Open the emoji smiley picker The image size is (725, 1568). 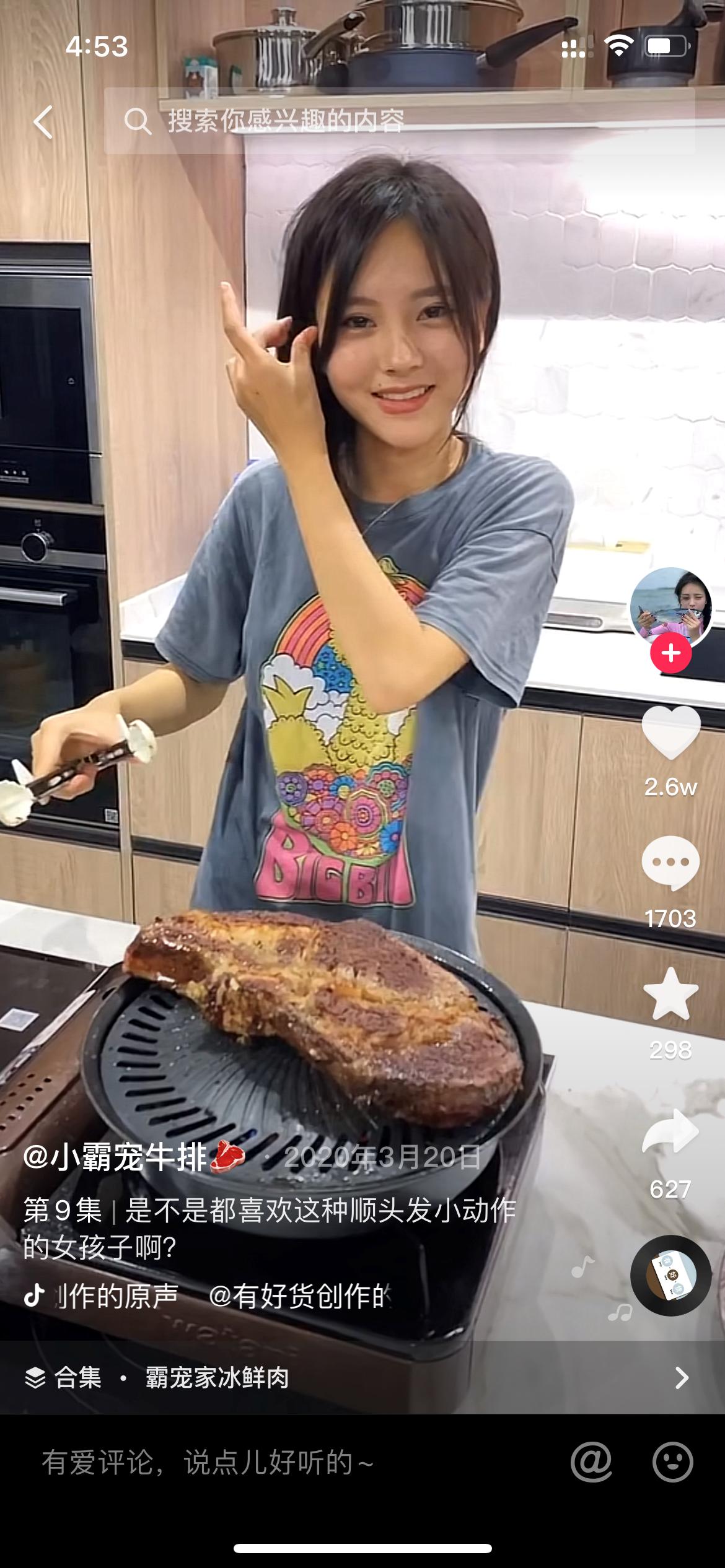pos(672,1462)
